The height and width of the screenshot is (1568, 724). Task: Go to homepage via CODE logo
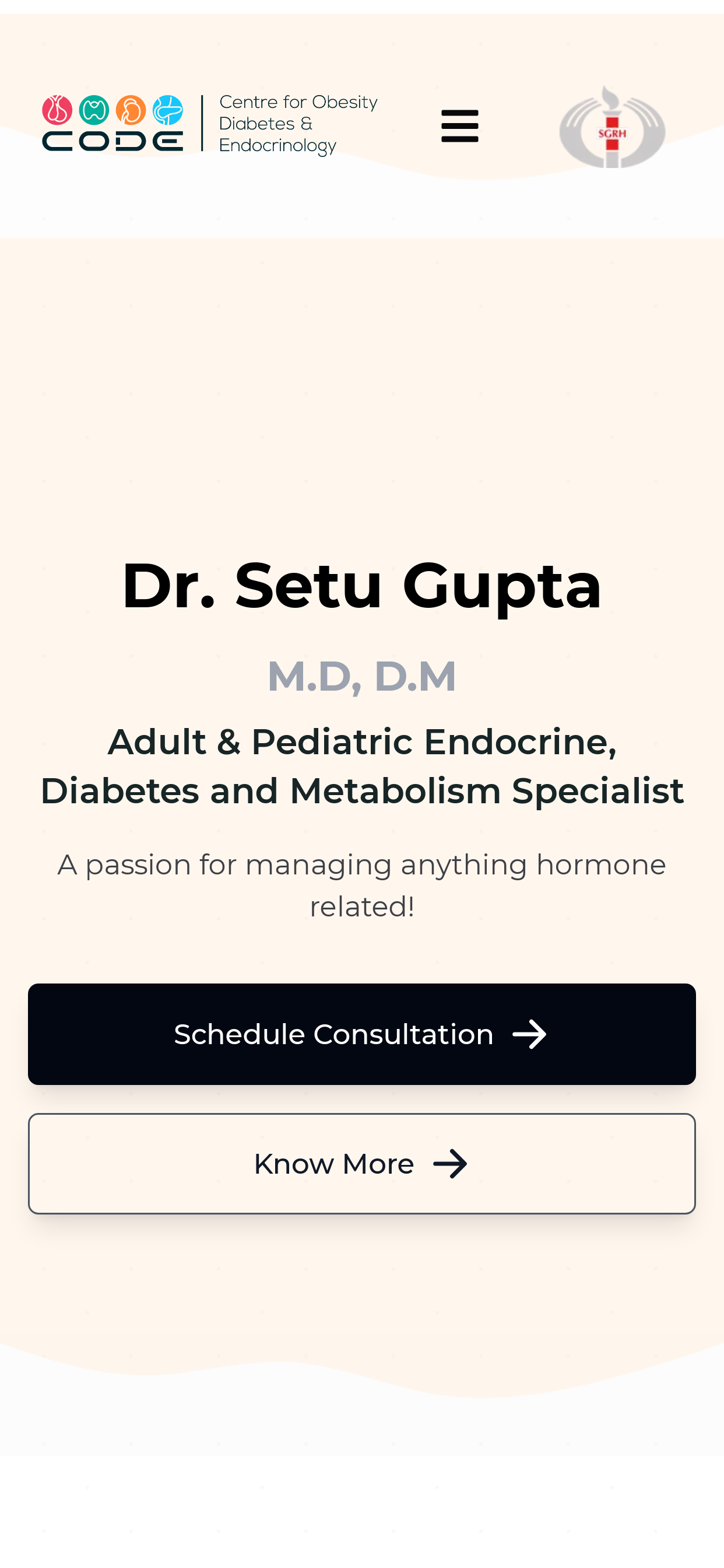(x=209, y=124)
